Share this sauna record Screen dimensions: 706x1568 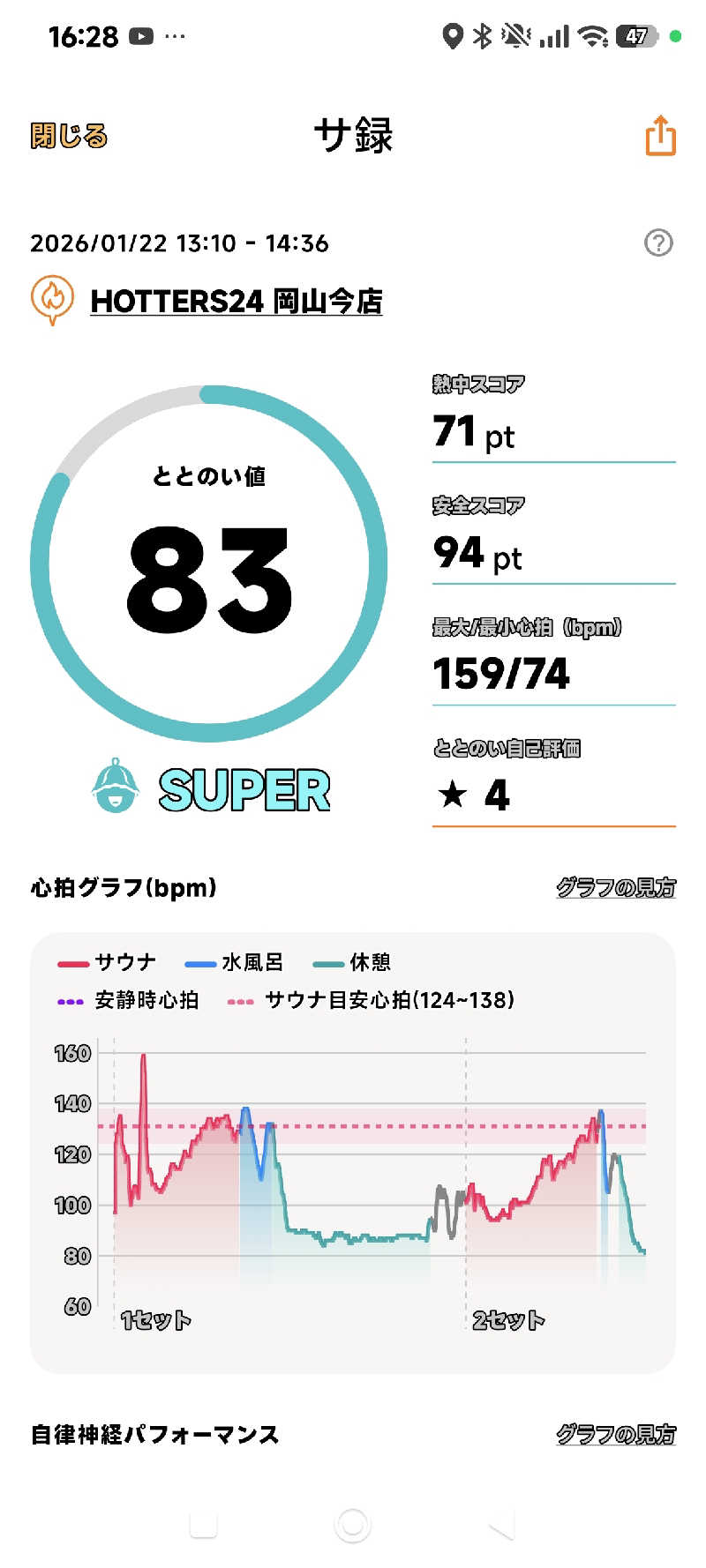tap(660, 136)
